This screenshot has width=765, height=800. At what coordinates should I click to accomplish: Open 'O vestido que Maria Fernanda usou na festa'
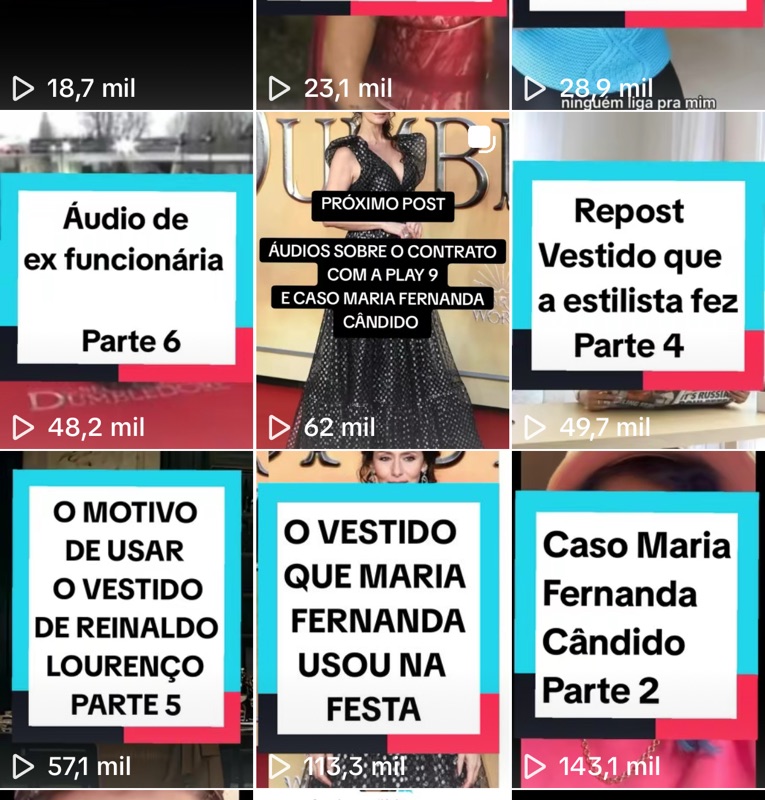(382, 618)
